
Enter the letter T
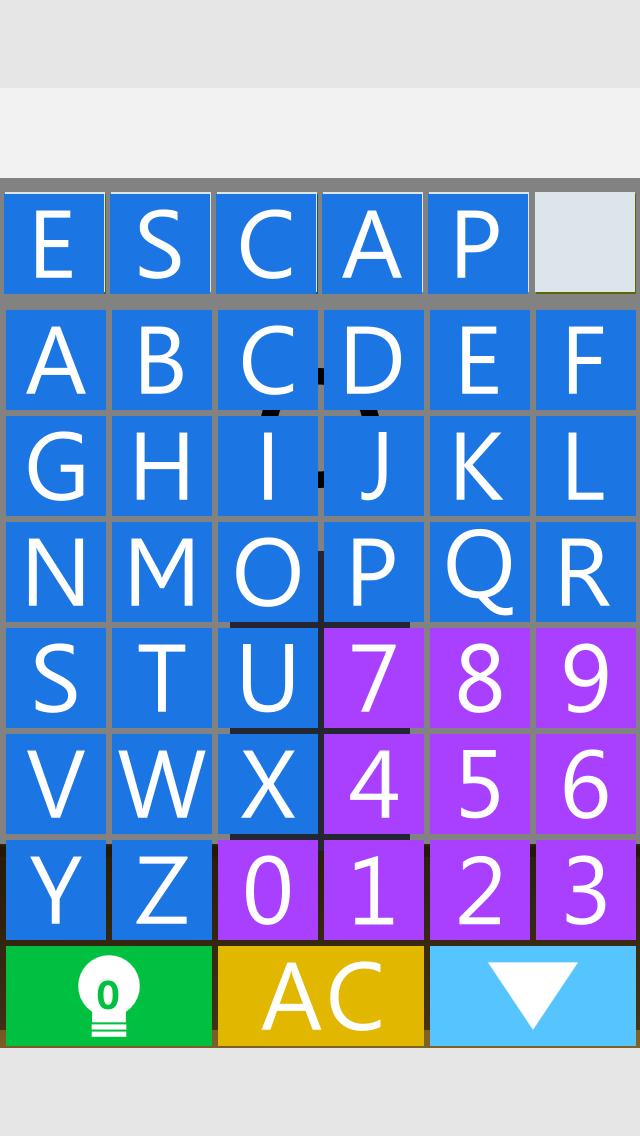click(161, 678)
